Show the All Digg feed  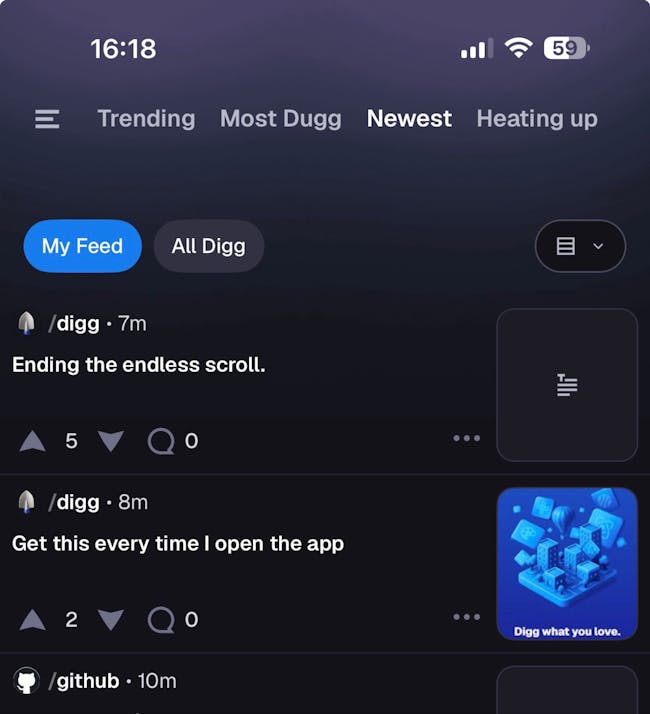(x=208, y=246)
